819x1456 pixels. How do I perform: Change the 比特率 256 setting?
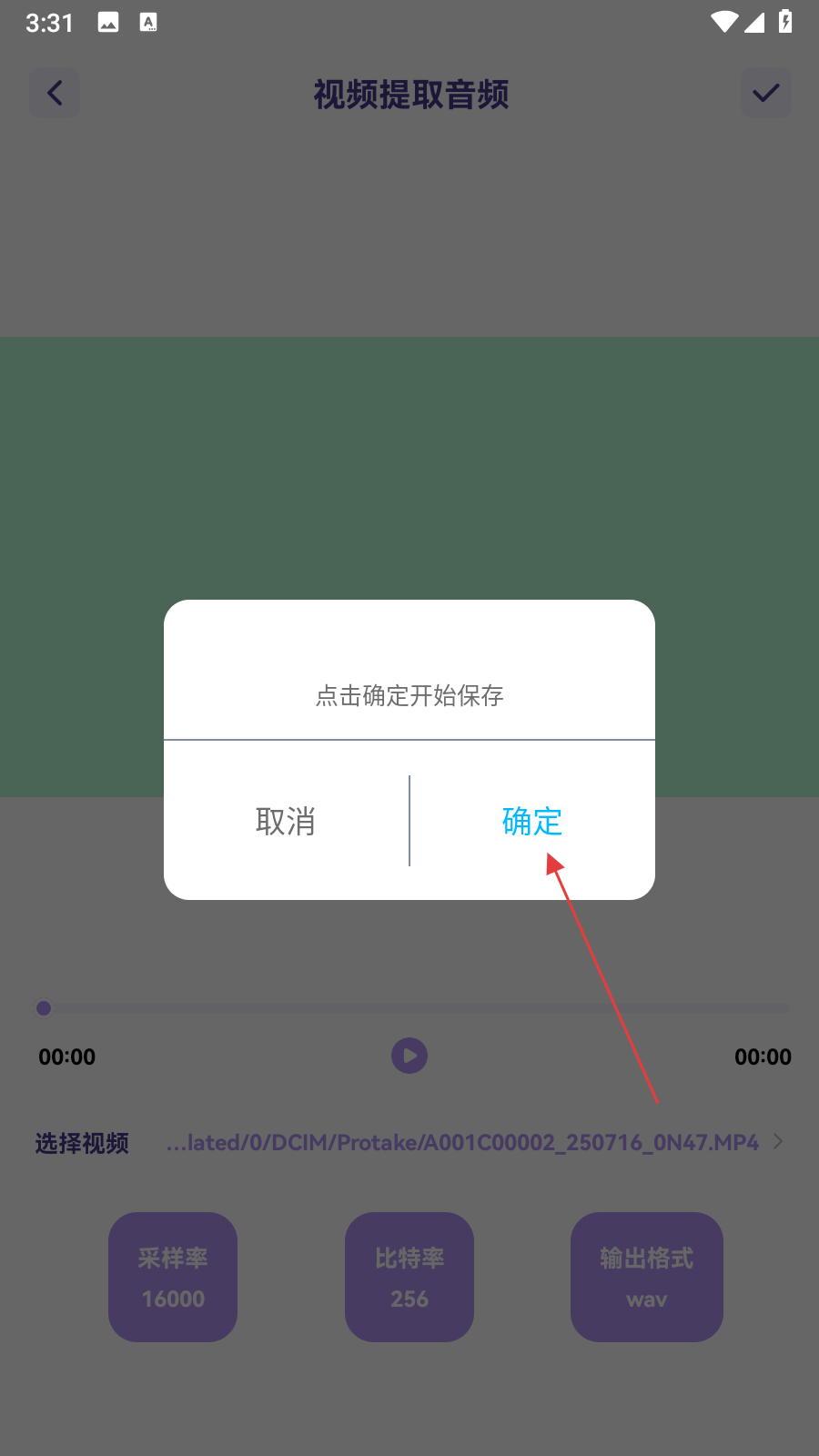coord(409,1277)
